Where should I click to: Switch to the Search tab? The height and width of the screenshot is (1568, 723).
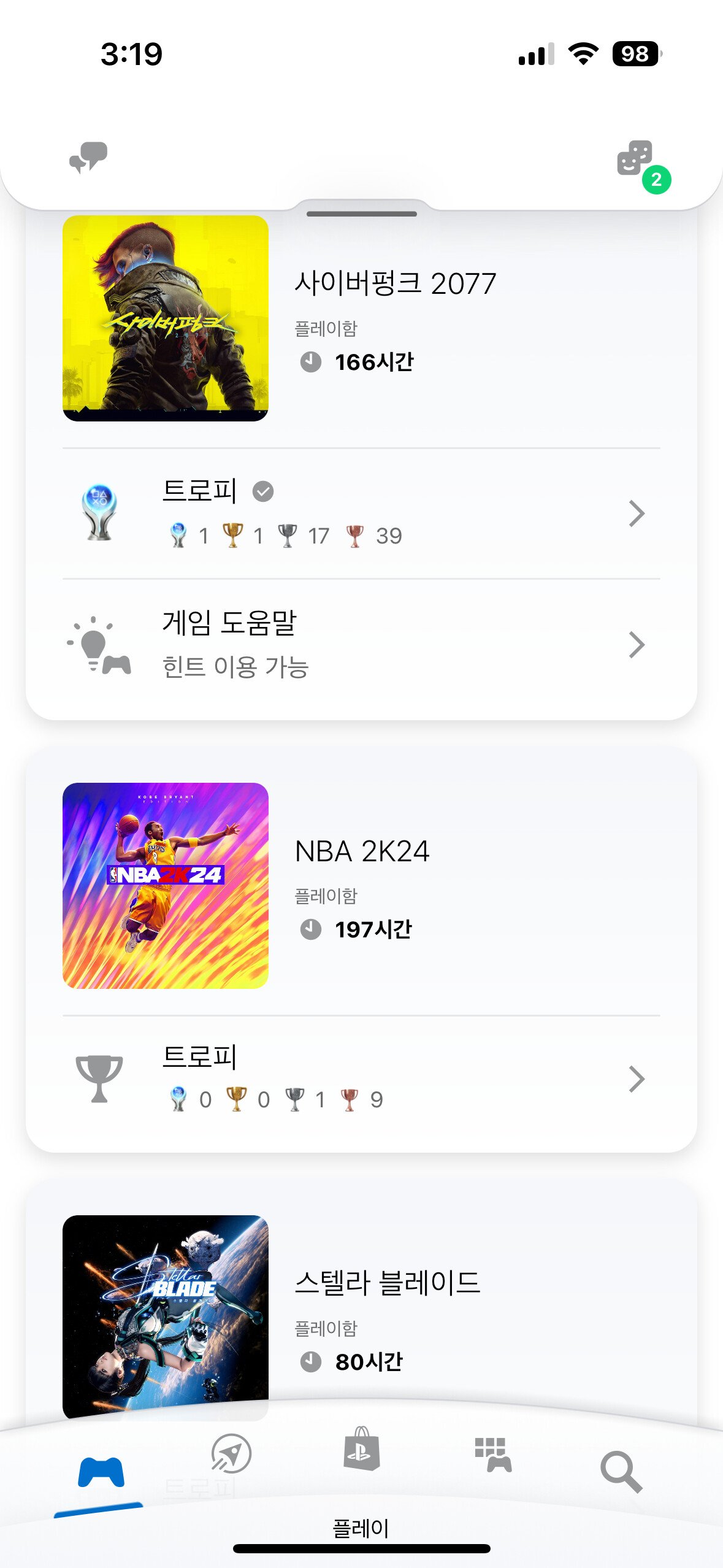(x=621, y=1471)
